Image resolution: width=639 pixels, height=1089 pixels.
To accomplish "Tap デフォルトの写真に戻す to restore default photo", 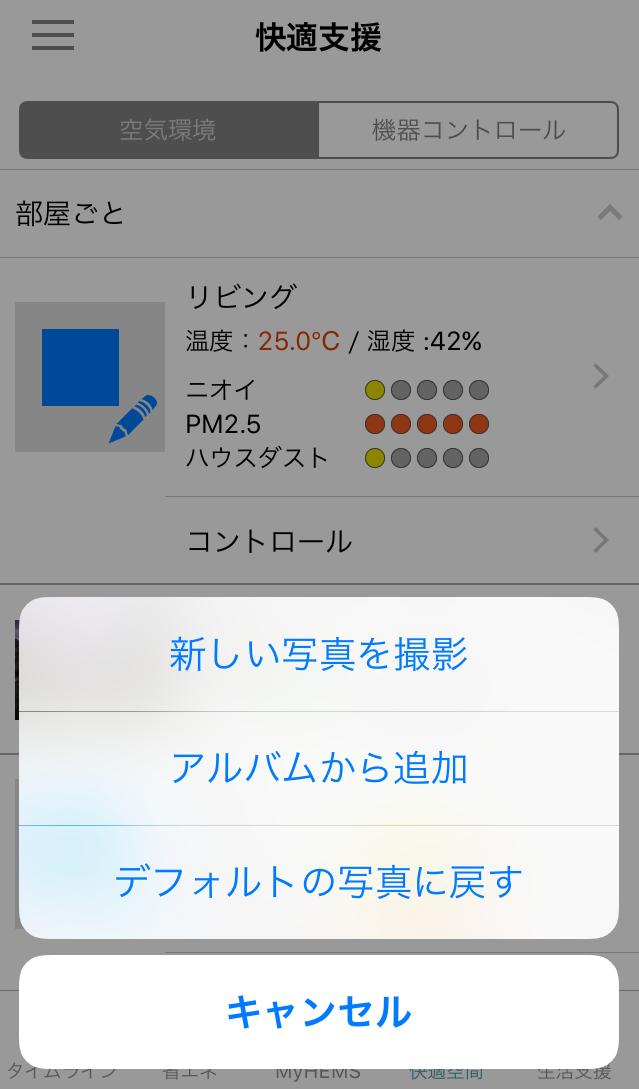I will point(319,882).
